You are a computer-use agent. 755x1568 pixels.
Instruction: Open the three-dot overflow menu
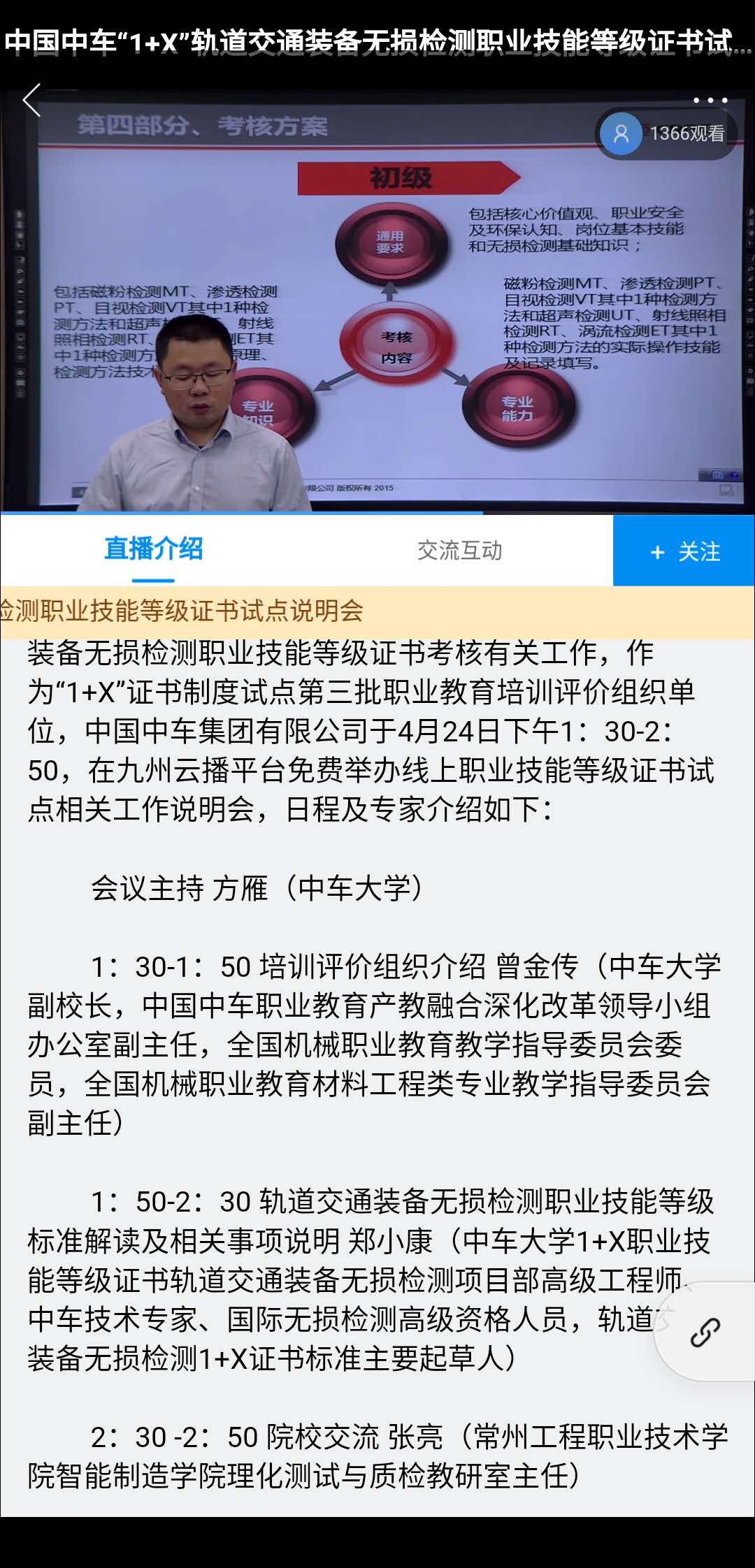pos(710,101)
